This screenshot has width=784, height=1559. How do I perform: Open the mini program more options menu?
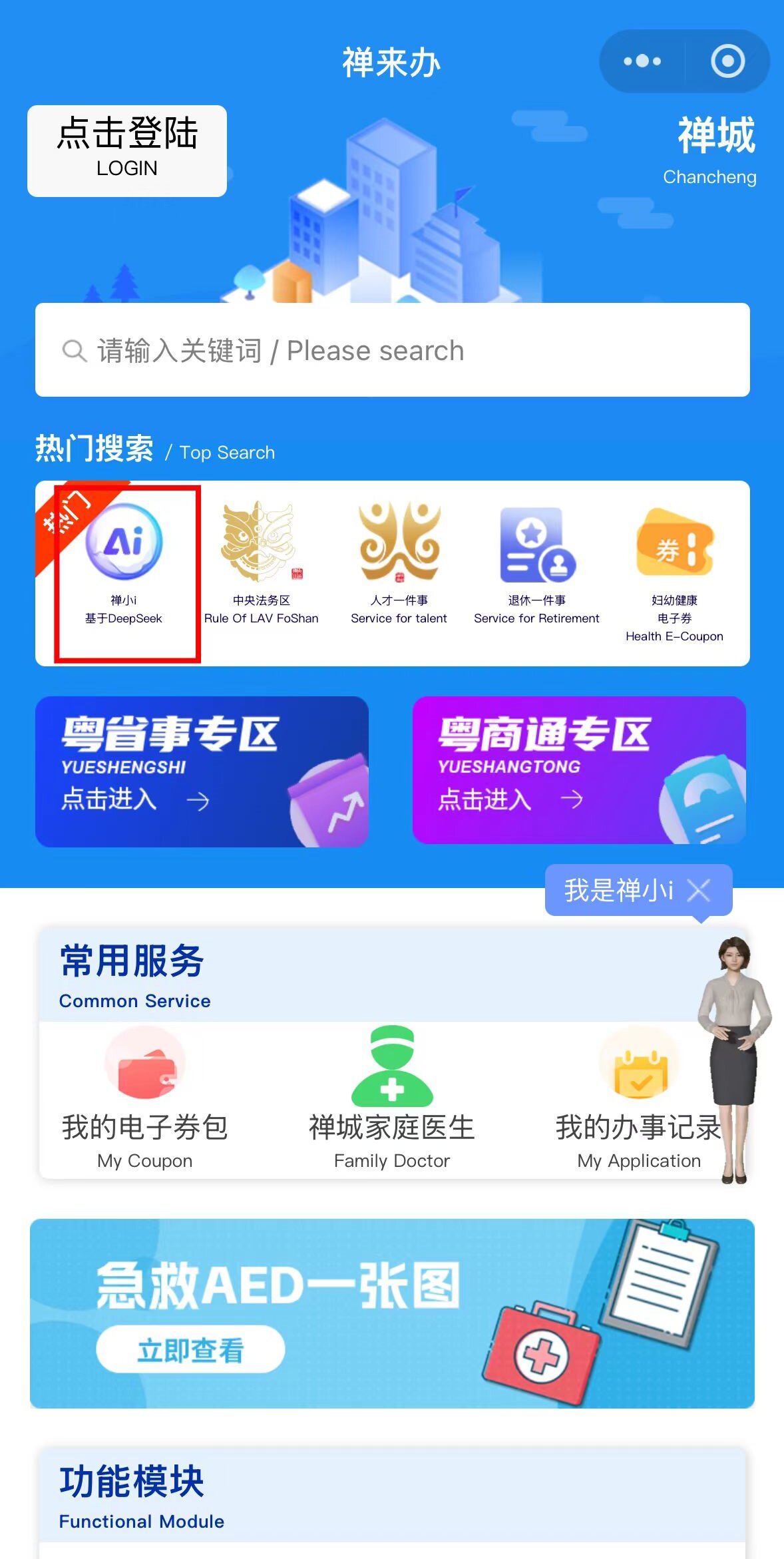642,61
